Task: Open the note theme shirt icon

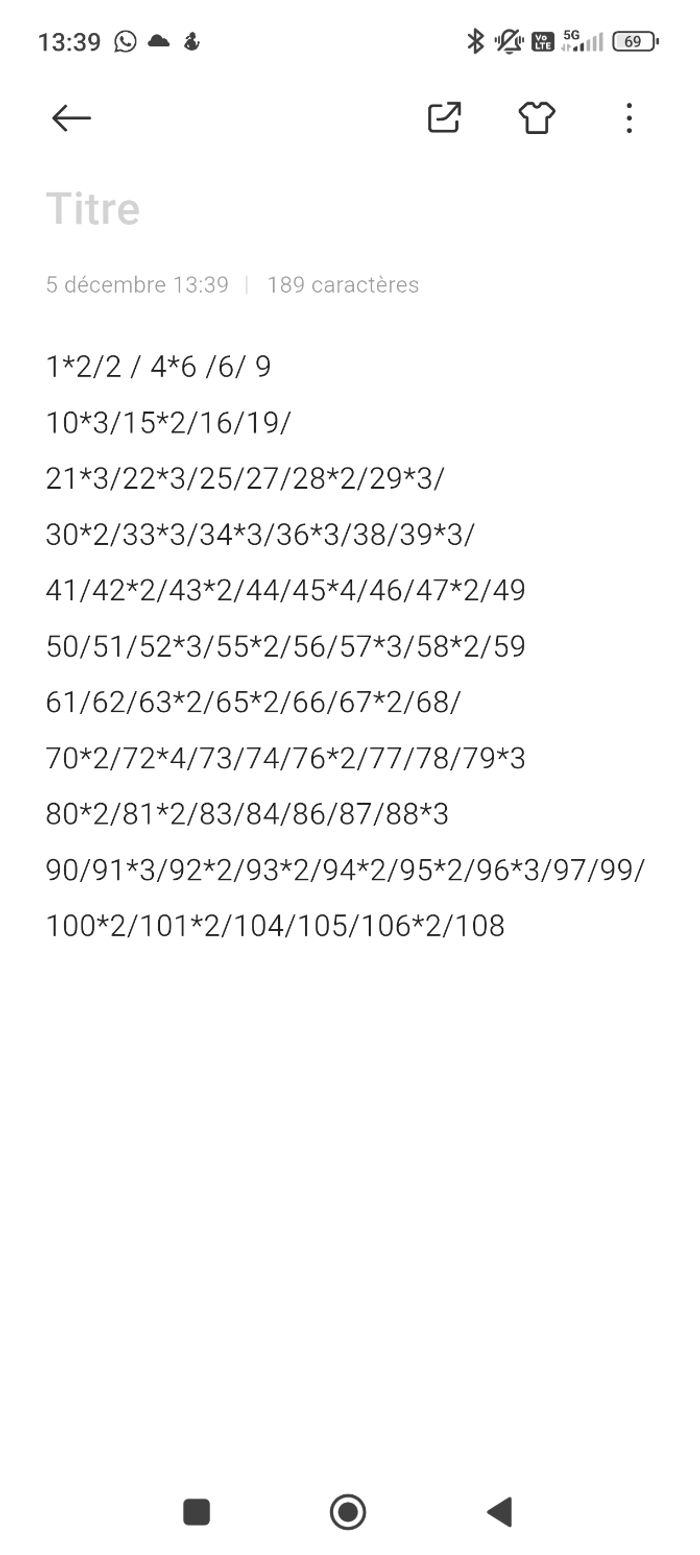Action: pos(537,118)
